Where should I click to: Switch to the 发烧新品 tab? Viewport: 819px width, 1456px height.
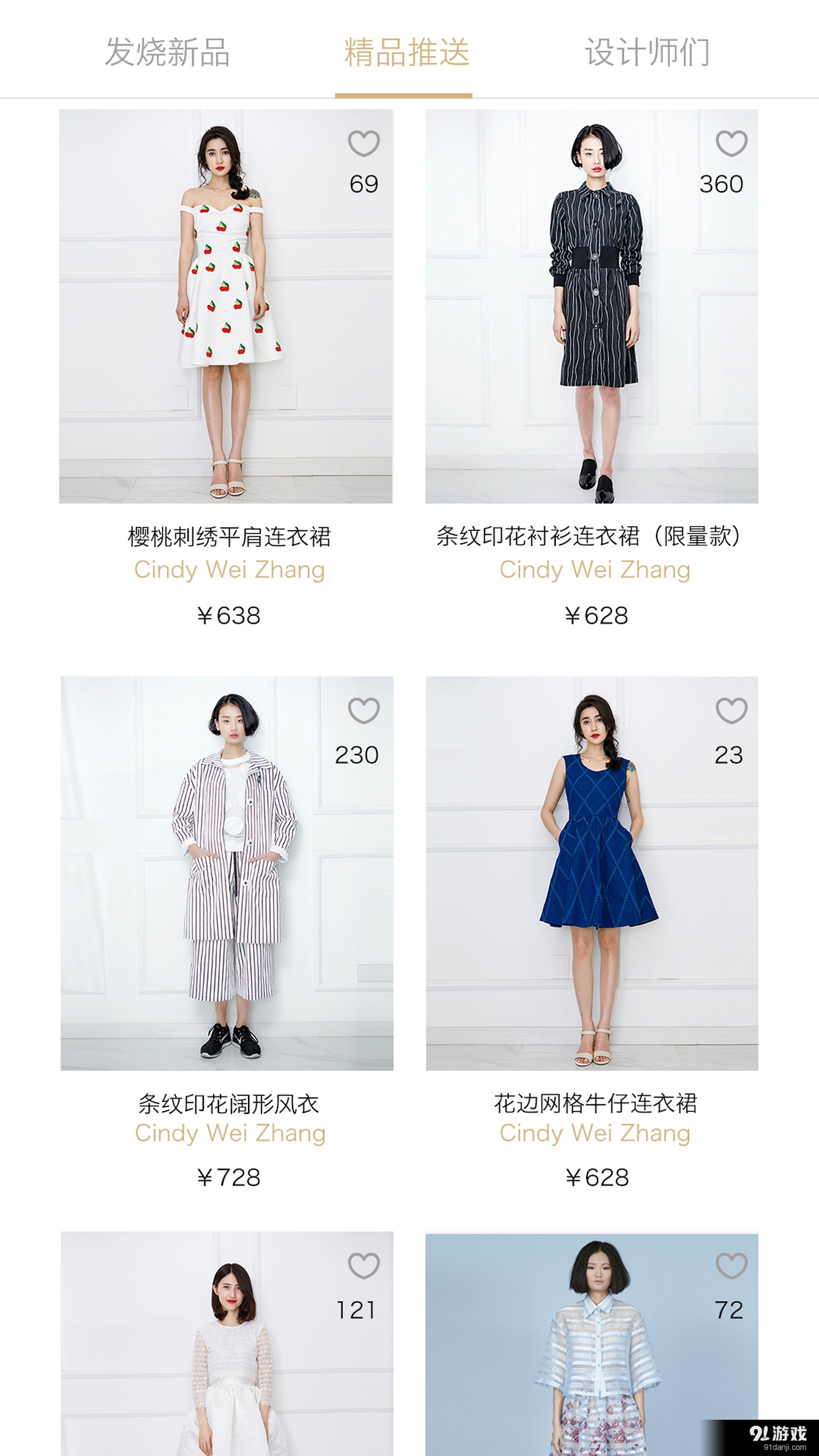click(x=167, y=53)
